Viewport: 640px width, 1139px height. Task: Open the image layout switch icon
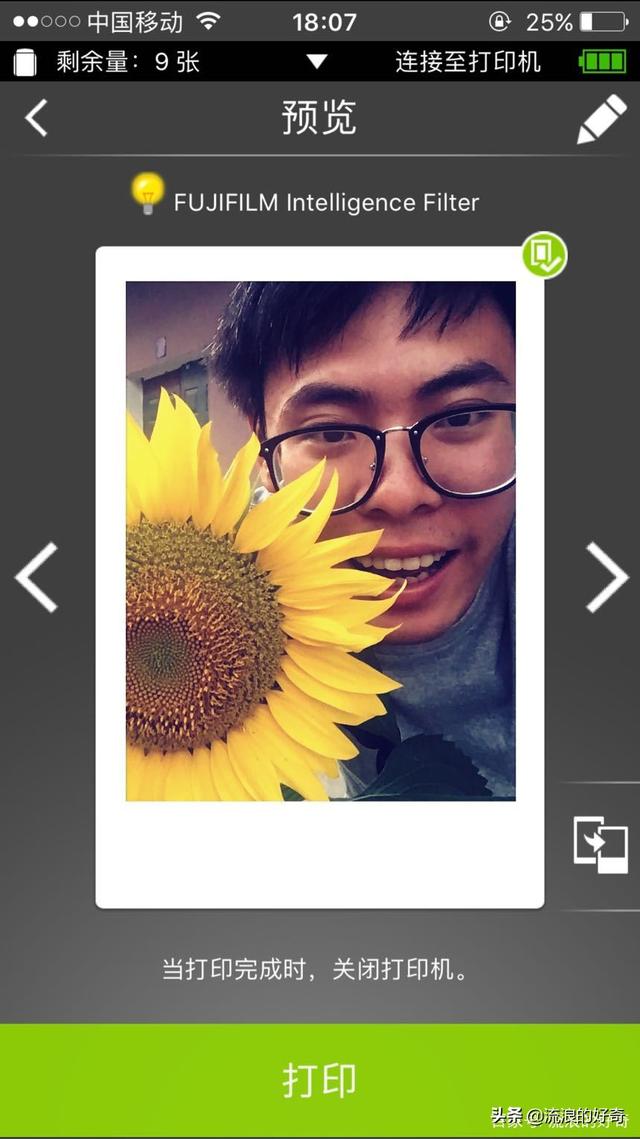tap(600, 845)
